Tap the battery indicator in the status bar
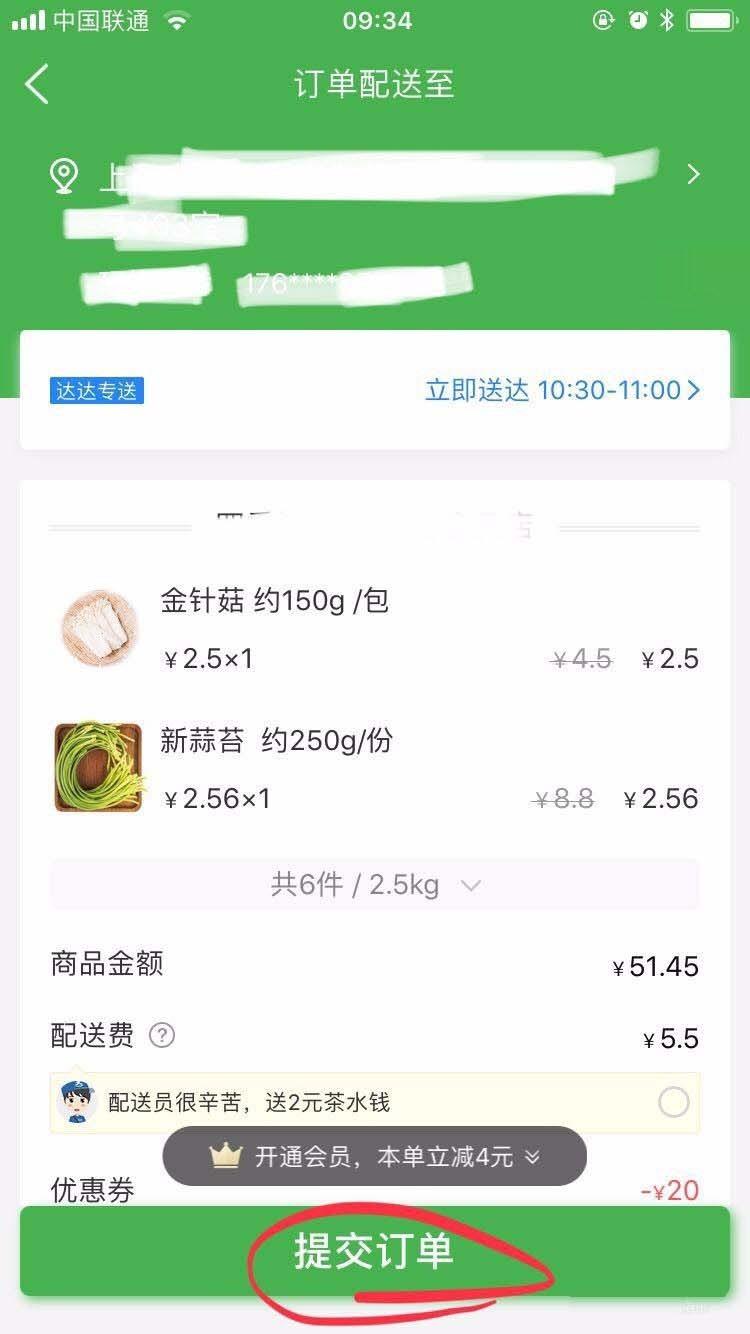750x1334 pixels. click(x=712, y=18)
